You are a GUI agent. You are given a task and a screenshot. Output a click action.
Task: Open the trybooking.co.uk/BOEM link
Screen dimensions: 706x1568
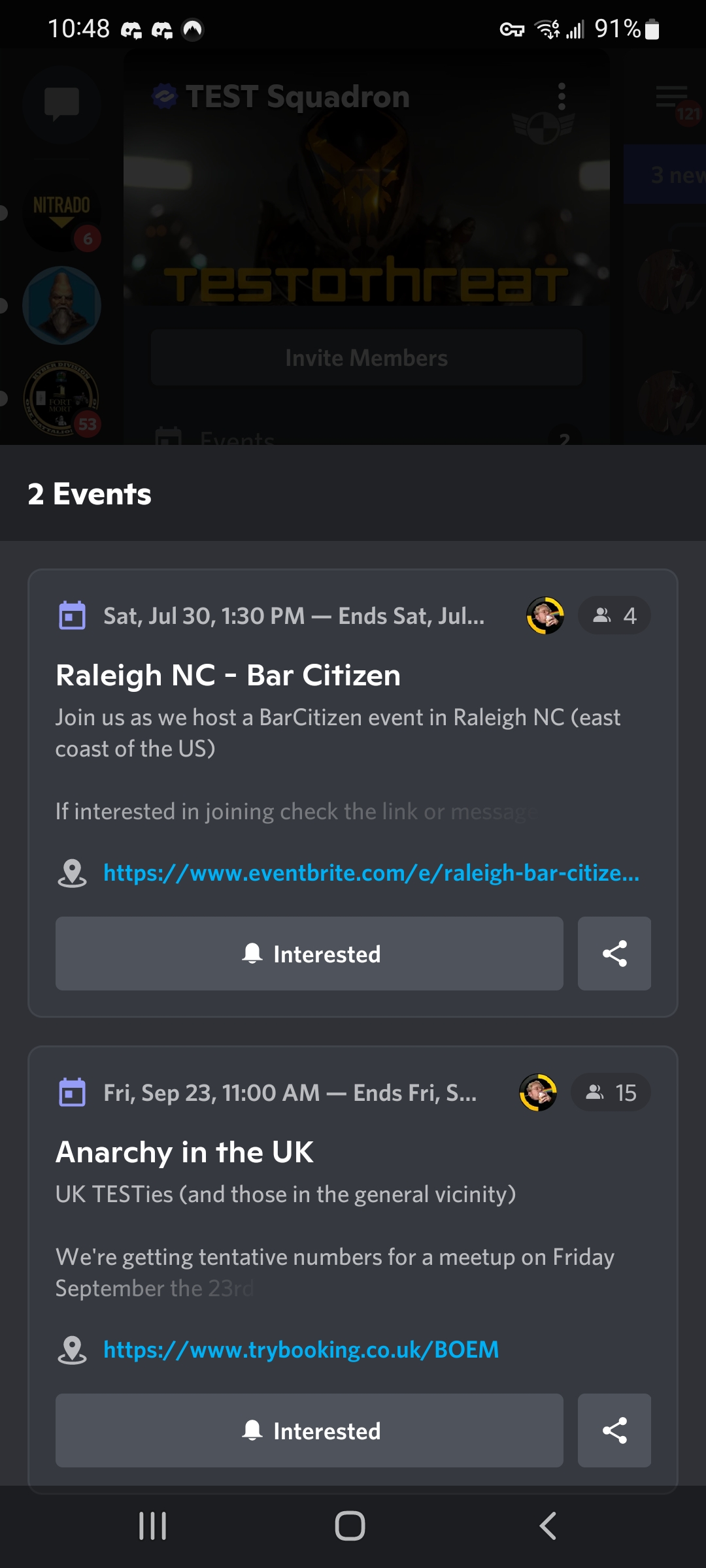click(301, 1350)
